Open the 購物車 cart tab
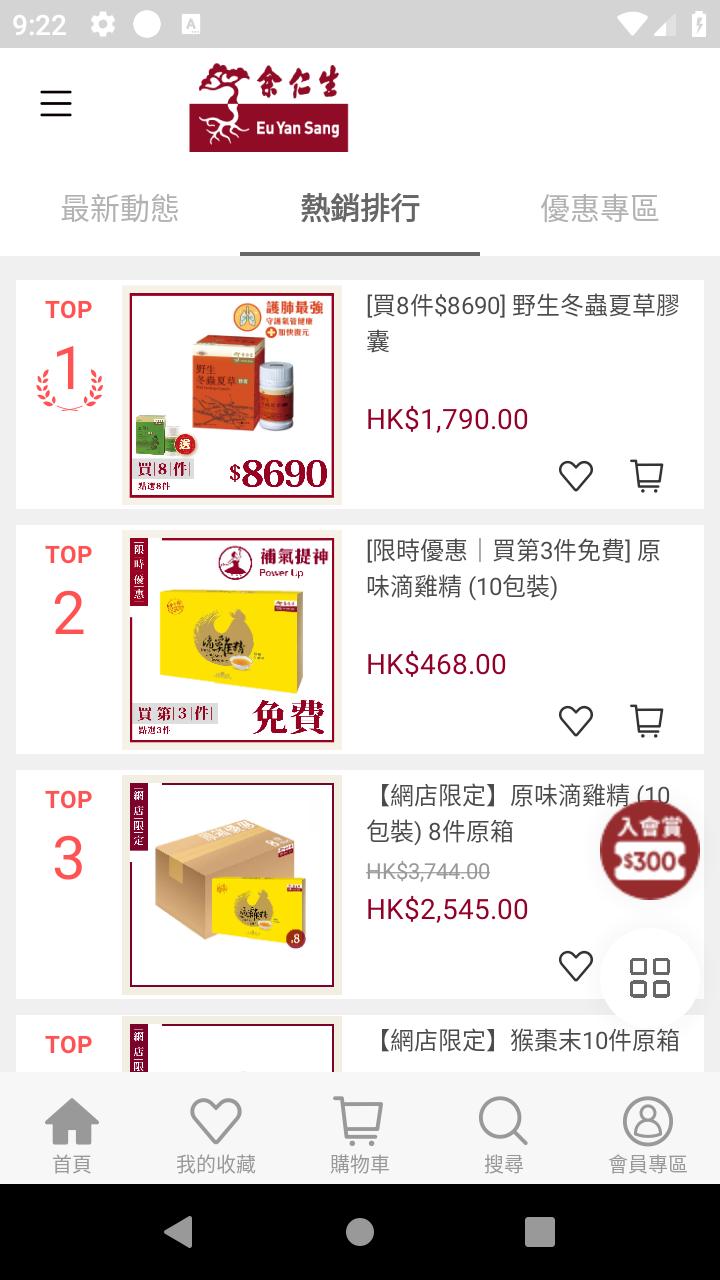This screenshot has height=1280, width=720. click(360, 1134)
